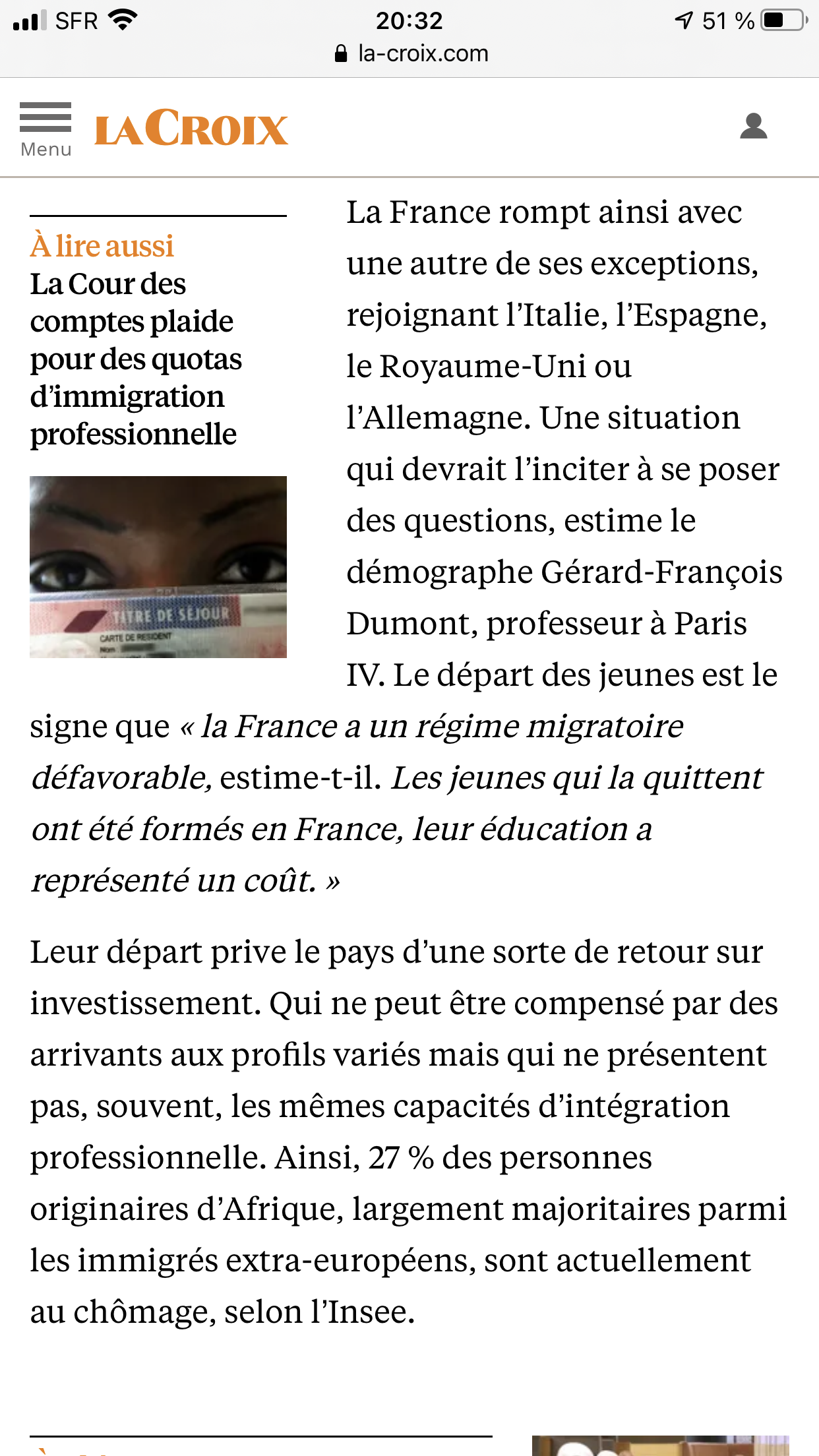Open the Menu hamburger button
This screenshot has height=1456, width=819.
[45, 129]
